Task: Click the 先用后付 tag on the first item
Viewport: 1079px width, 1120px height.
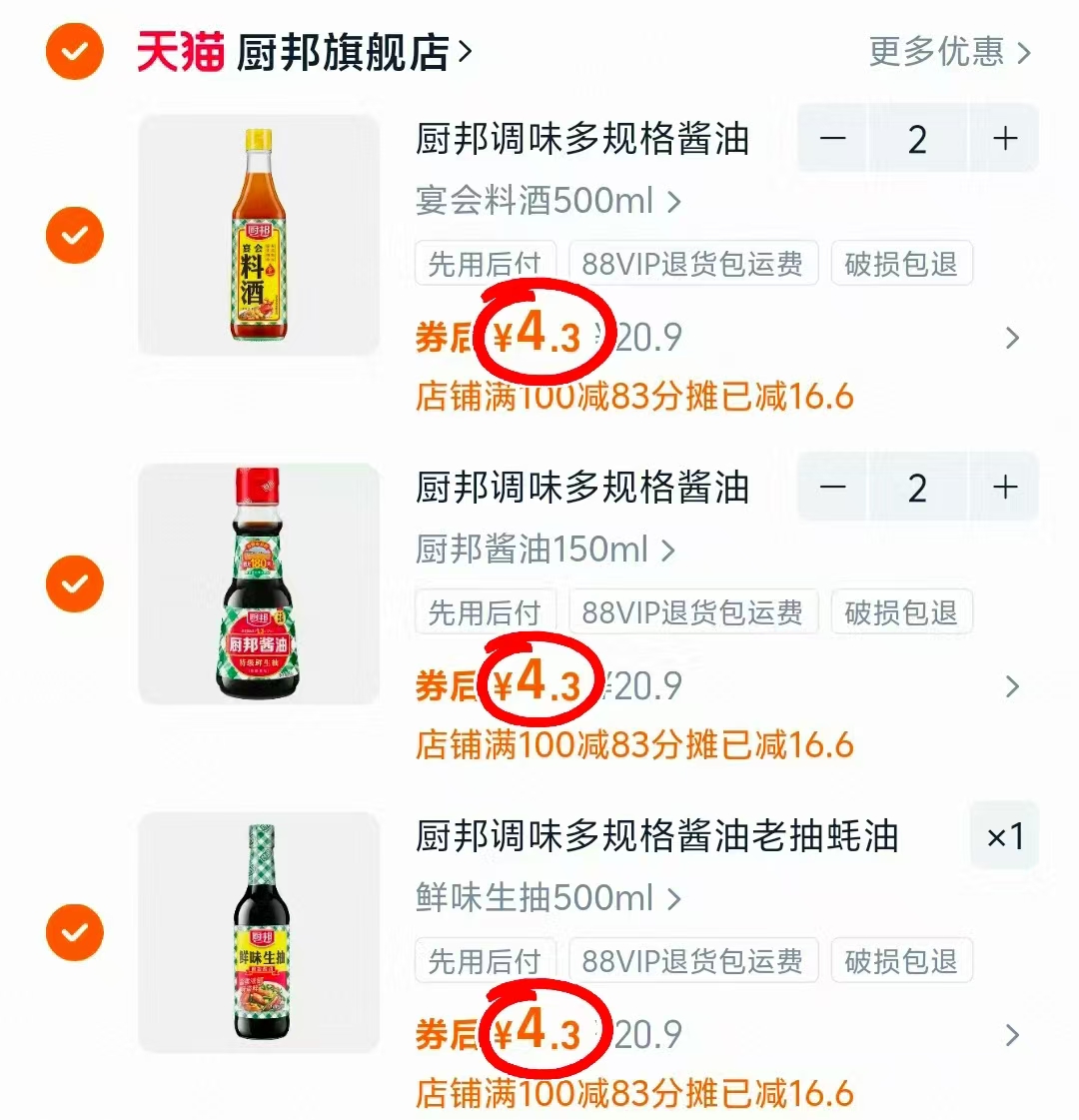Action: click(486, 263)
